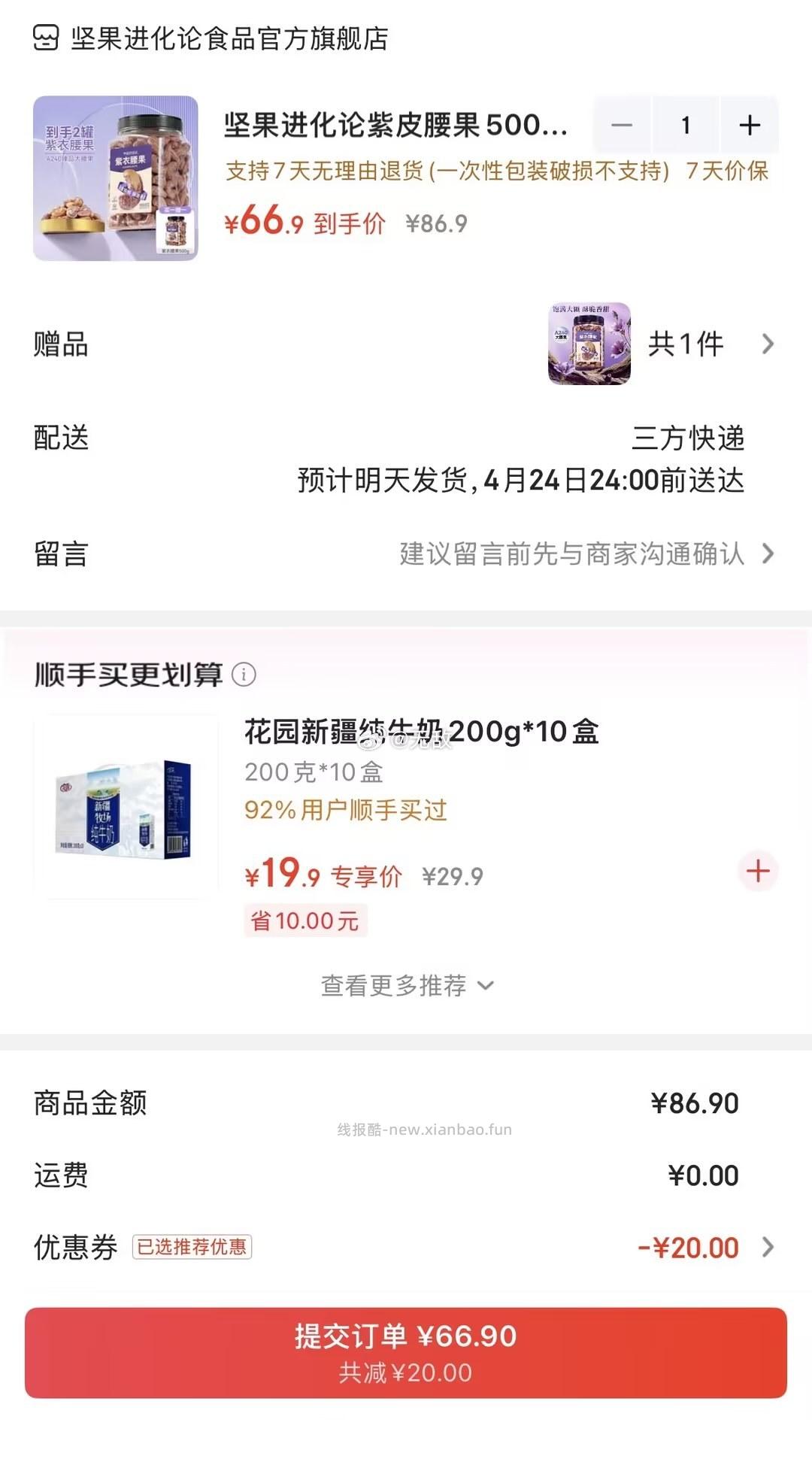Open the 优惠券 coupon details chevron
812x1477 pixels.
pyautogui.click(x=768, y=1246)
